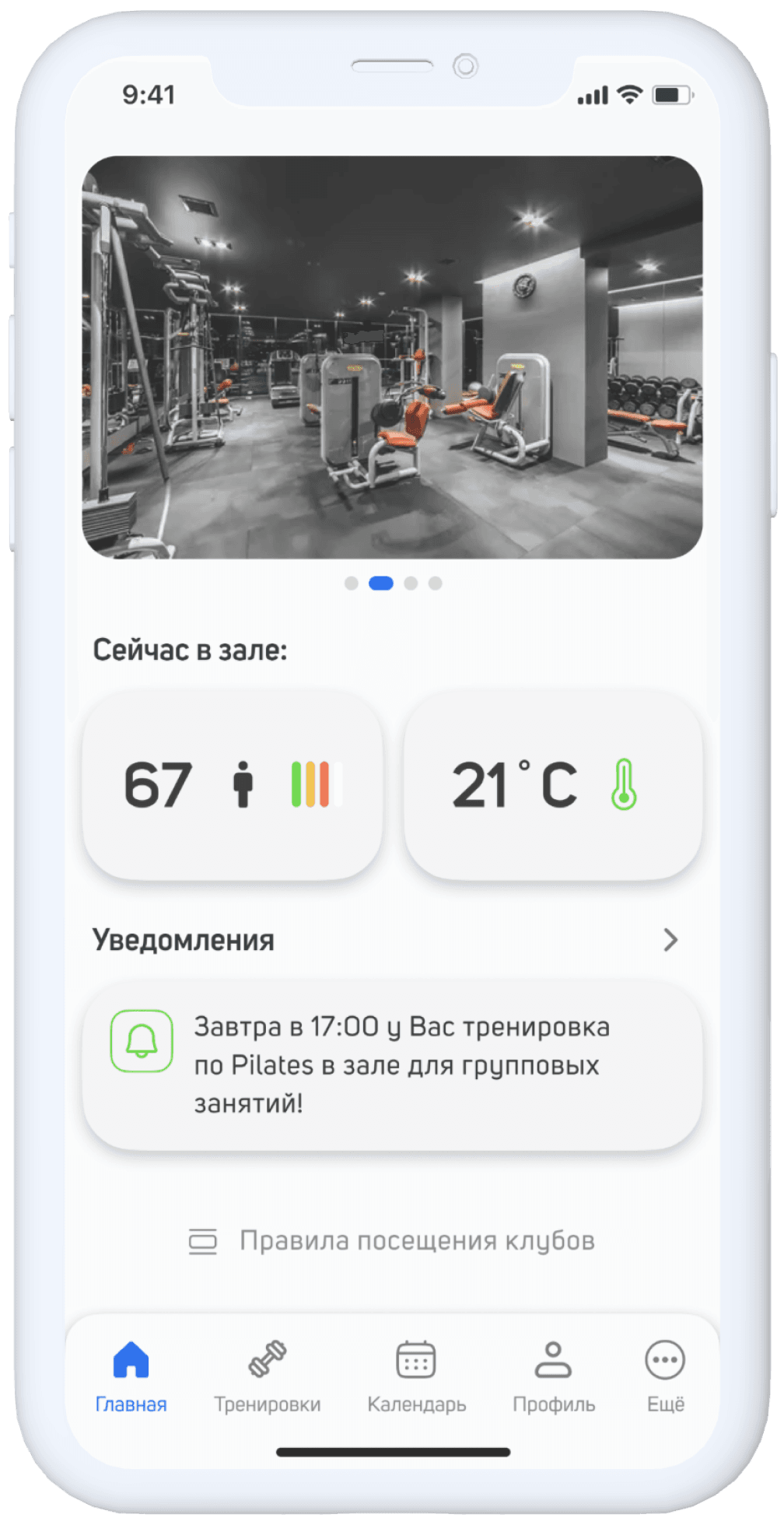
Task: Switch to the Главная tab
Action: (131, 1376)
